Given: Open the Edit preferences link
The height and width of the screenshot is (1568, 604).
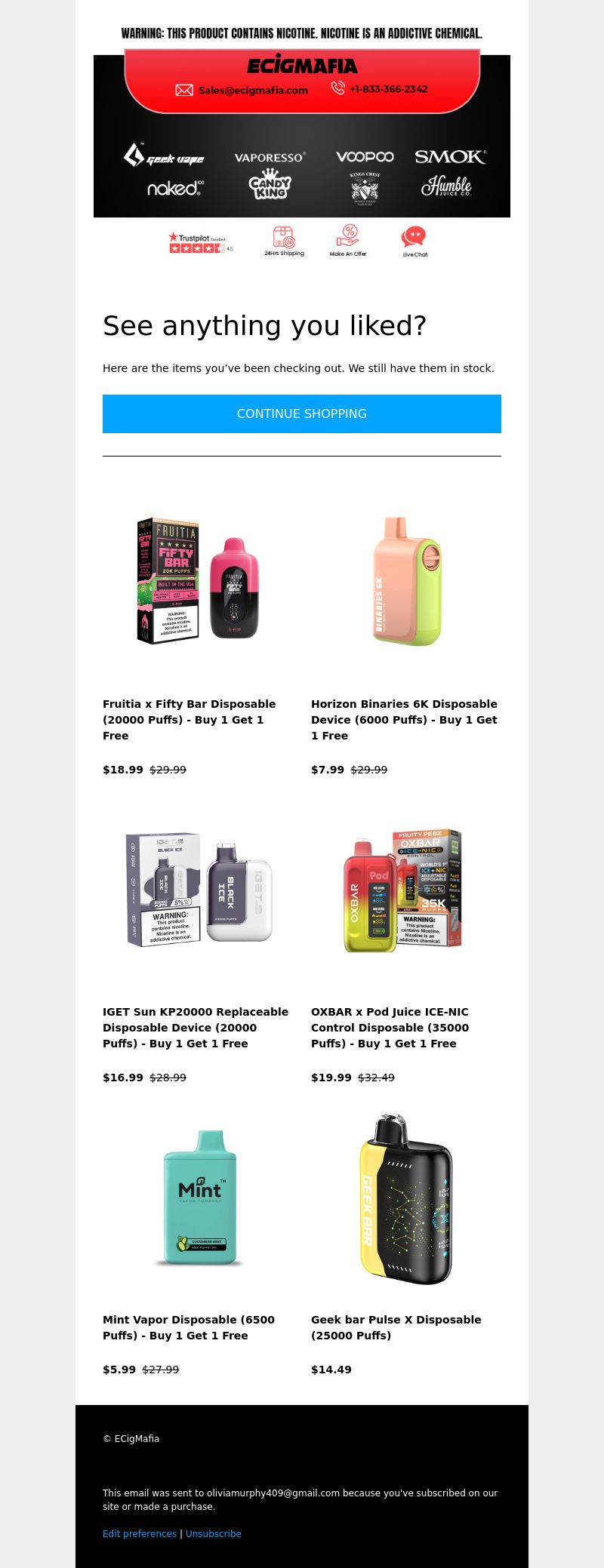Looking at the screenshot, I should pyautogui.click(x=140, y=1533).
